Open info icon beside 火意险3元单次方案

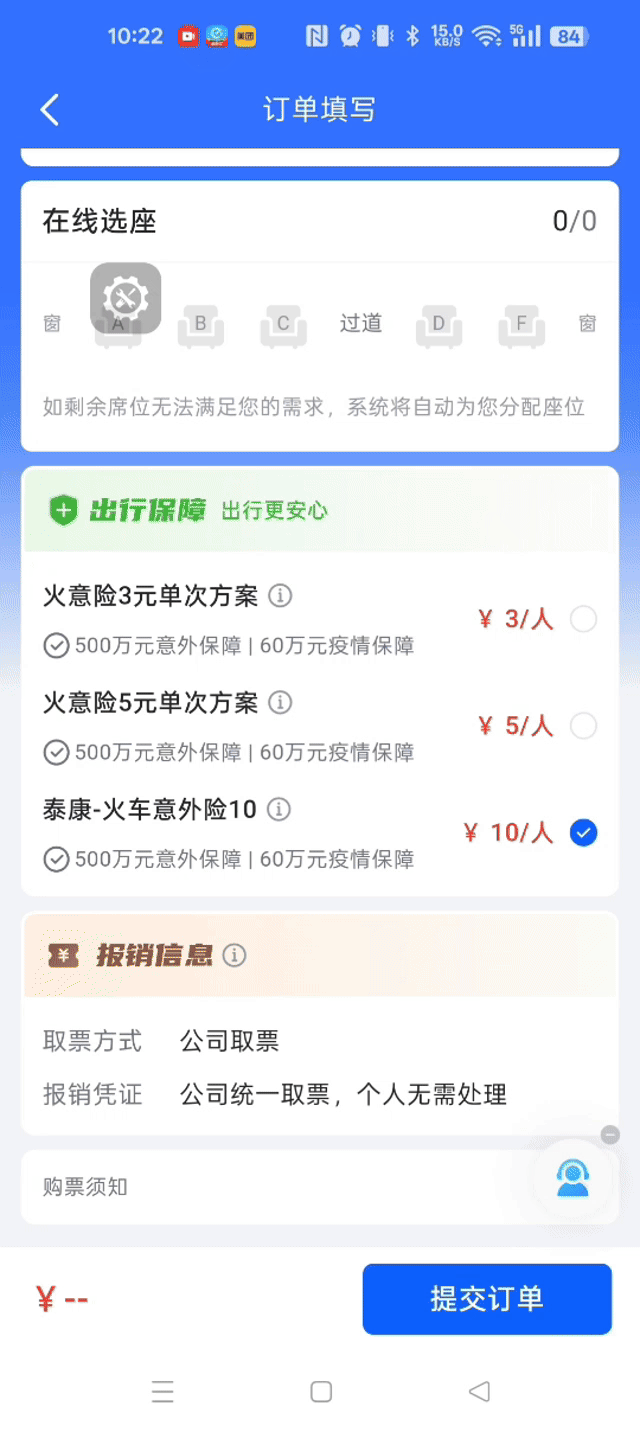click(281, 596)
